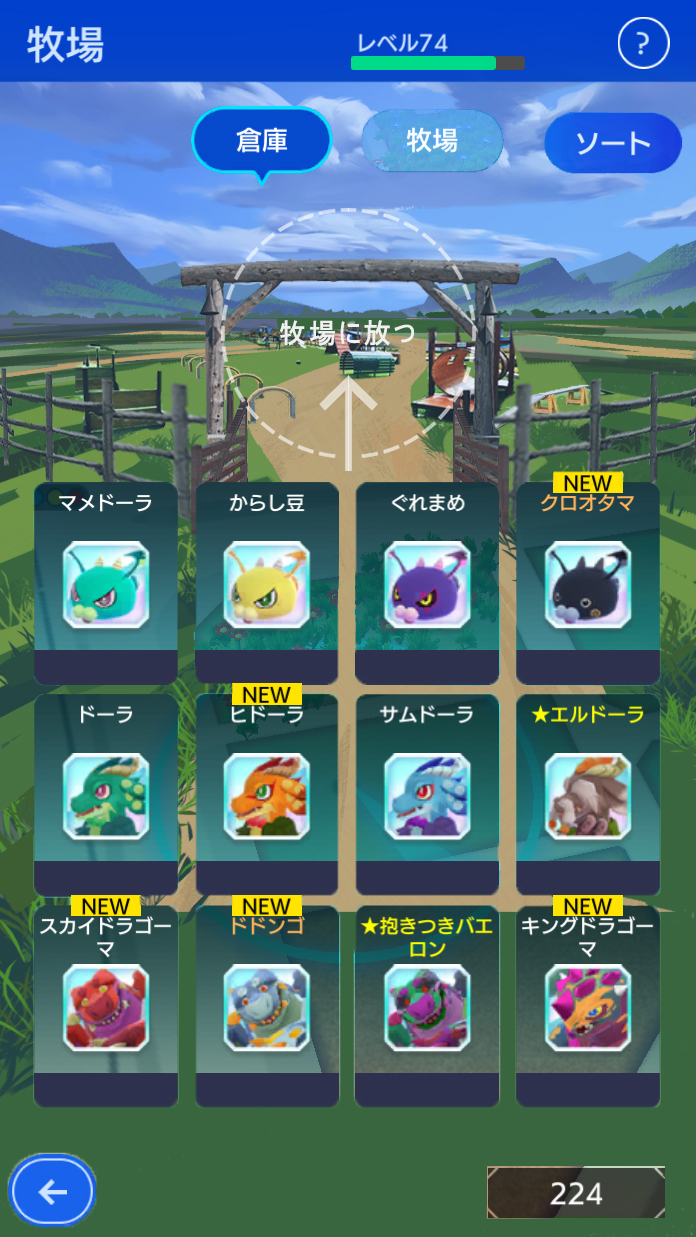Open the スカイドラゴーマ monster card
The image size is (696, 1237).
[x=106, y=1006]
